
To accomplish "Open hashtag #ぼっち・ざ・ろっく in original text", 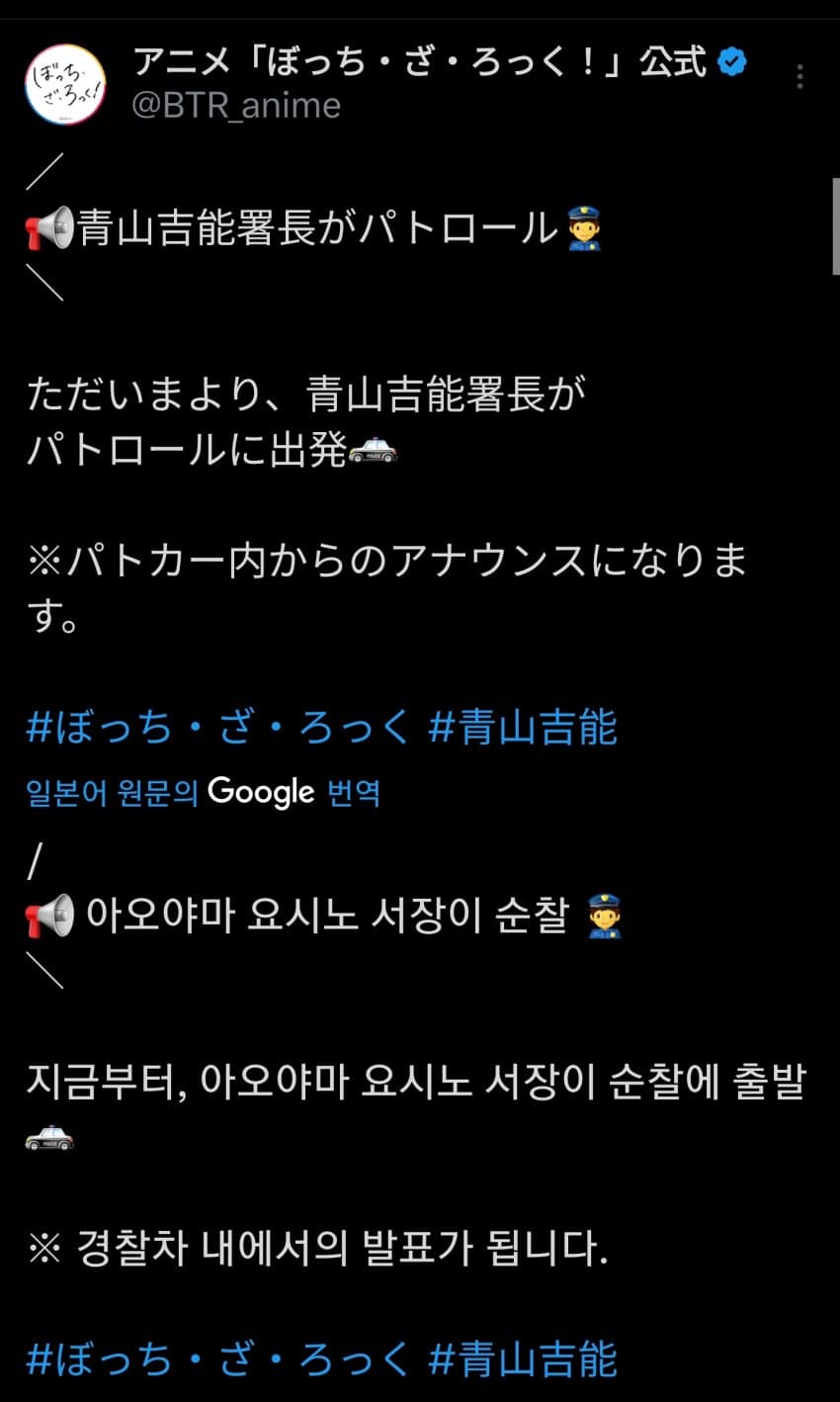I will (217, 728).
